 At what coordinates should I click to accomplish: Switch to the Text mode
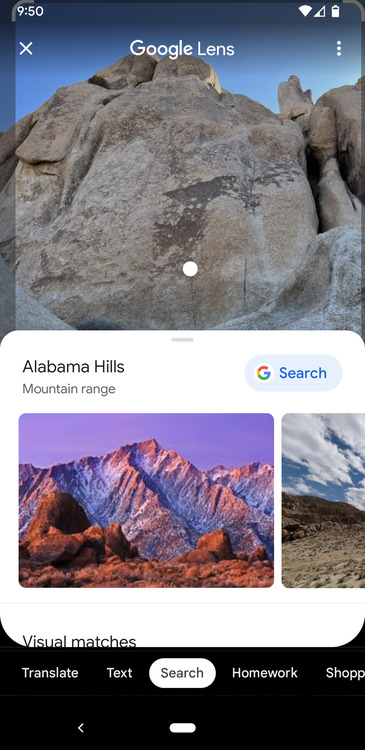[x=119, y=673]
